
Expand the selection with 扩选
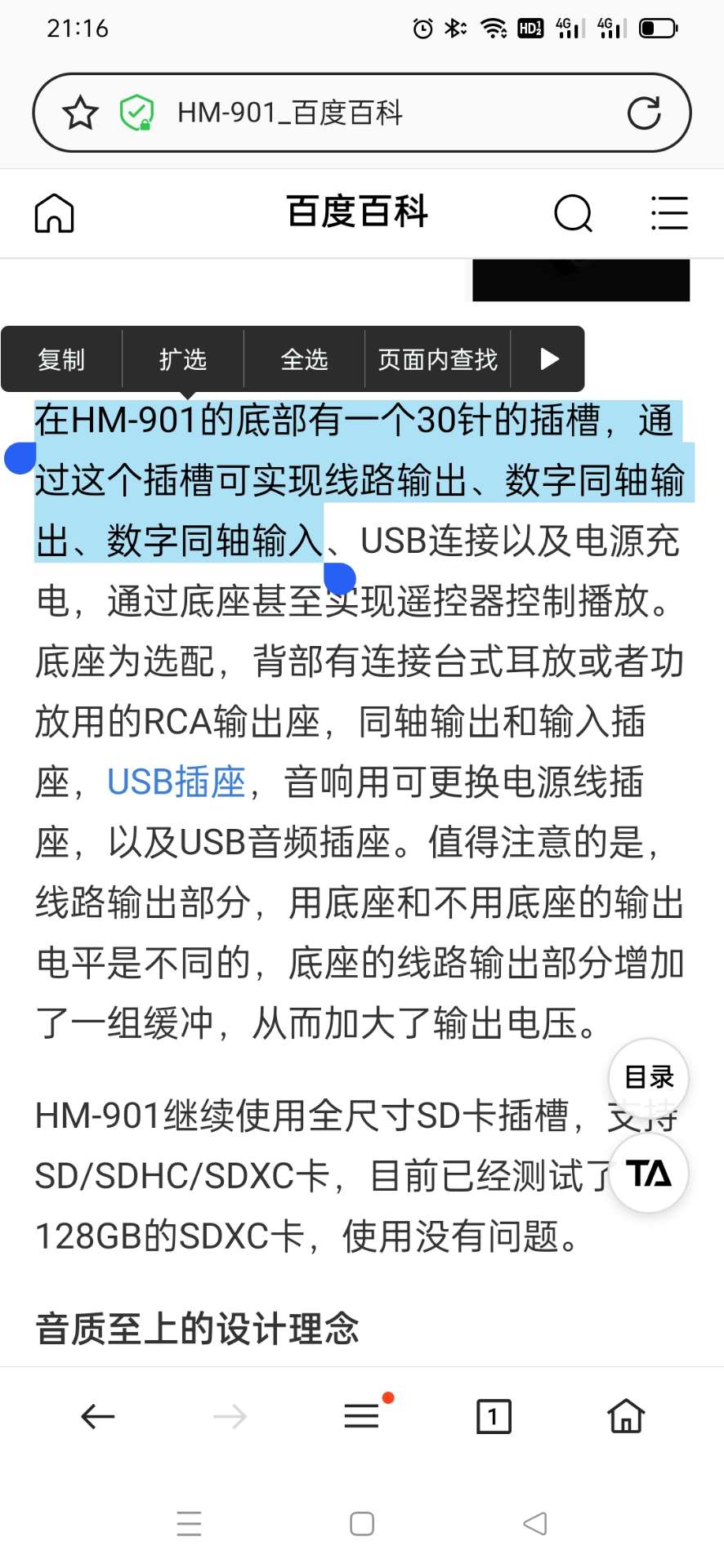tap(183, 359)
